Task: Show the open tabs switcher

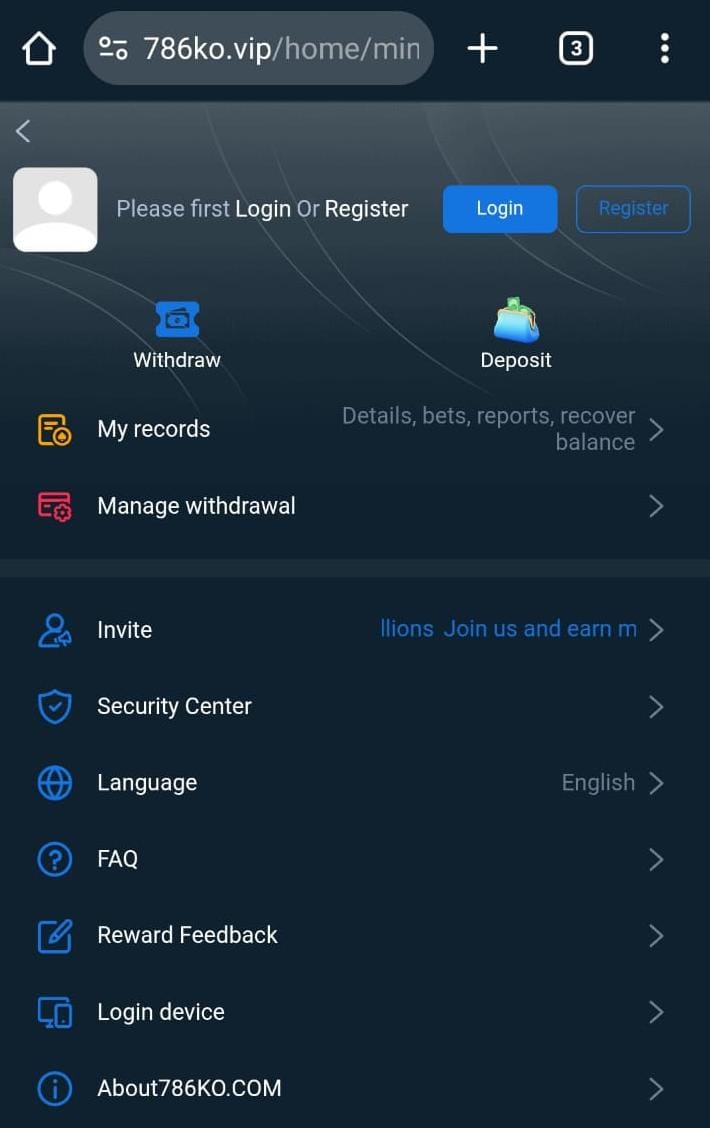Action: click(x=575, y=48)
